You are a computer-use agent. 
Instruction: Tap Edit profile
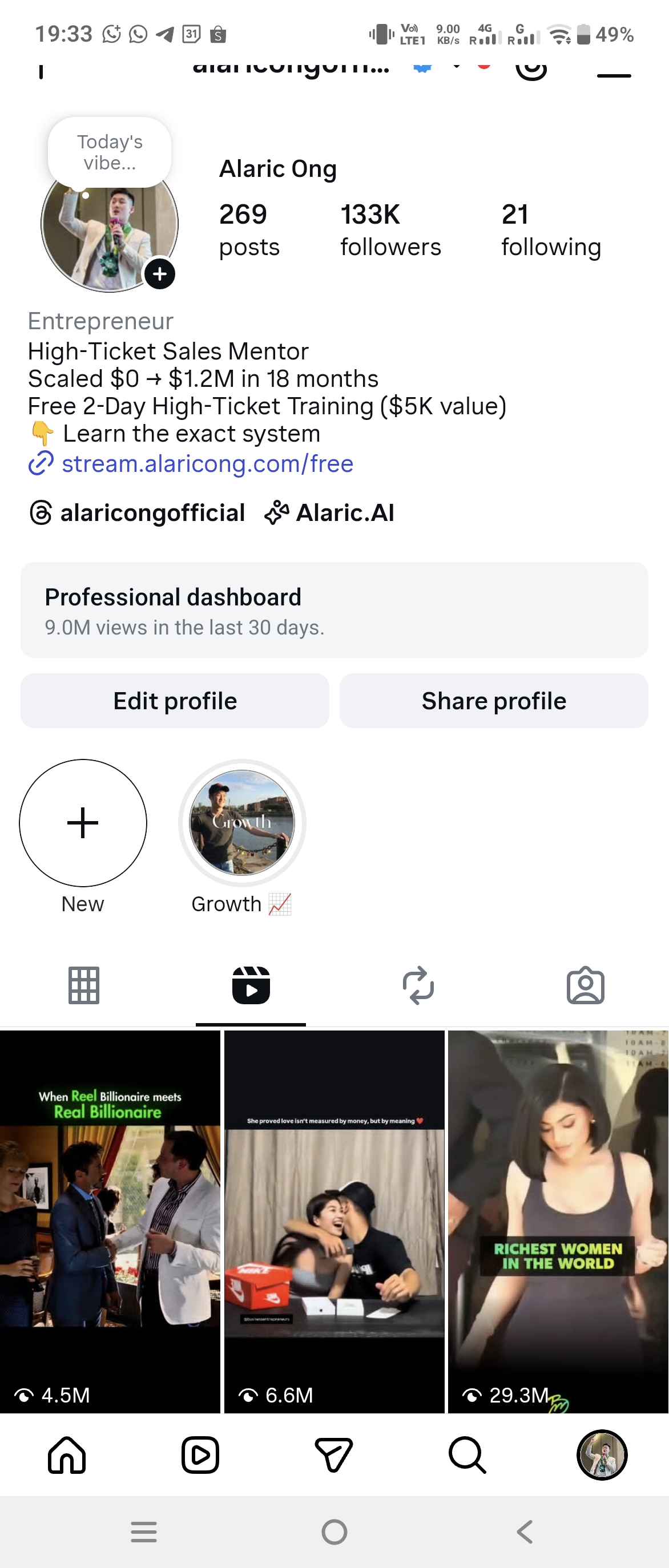175,701
